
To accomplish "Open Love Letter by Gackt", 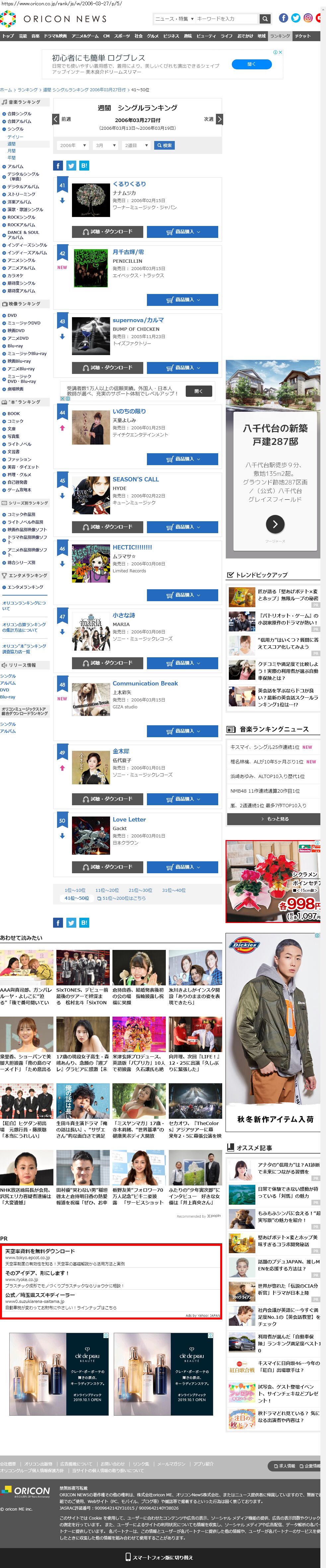I will (129, 820).
